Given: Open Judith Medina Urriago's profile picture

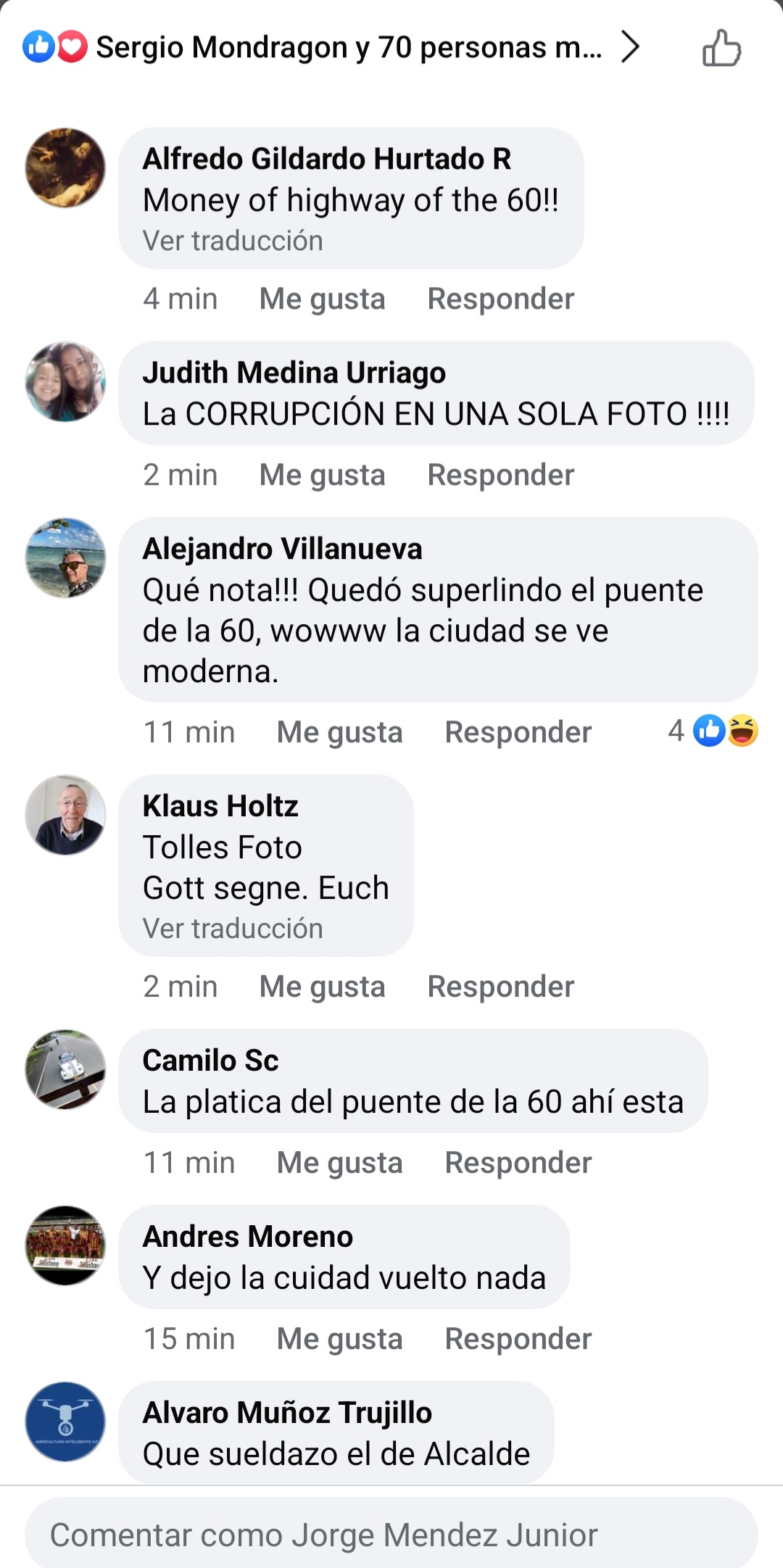Looking at the screenshot, I should click(65, 382).
